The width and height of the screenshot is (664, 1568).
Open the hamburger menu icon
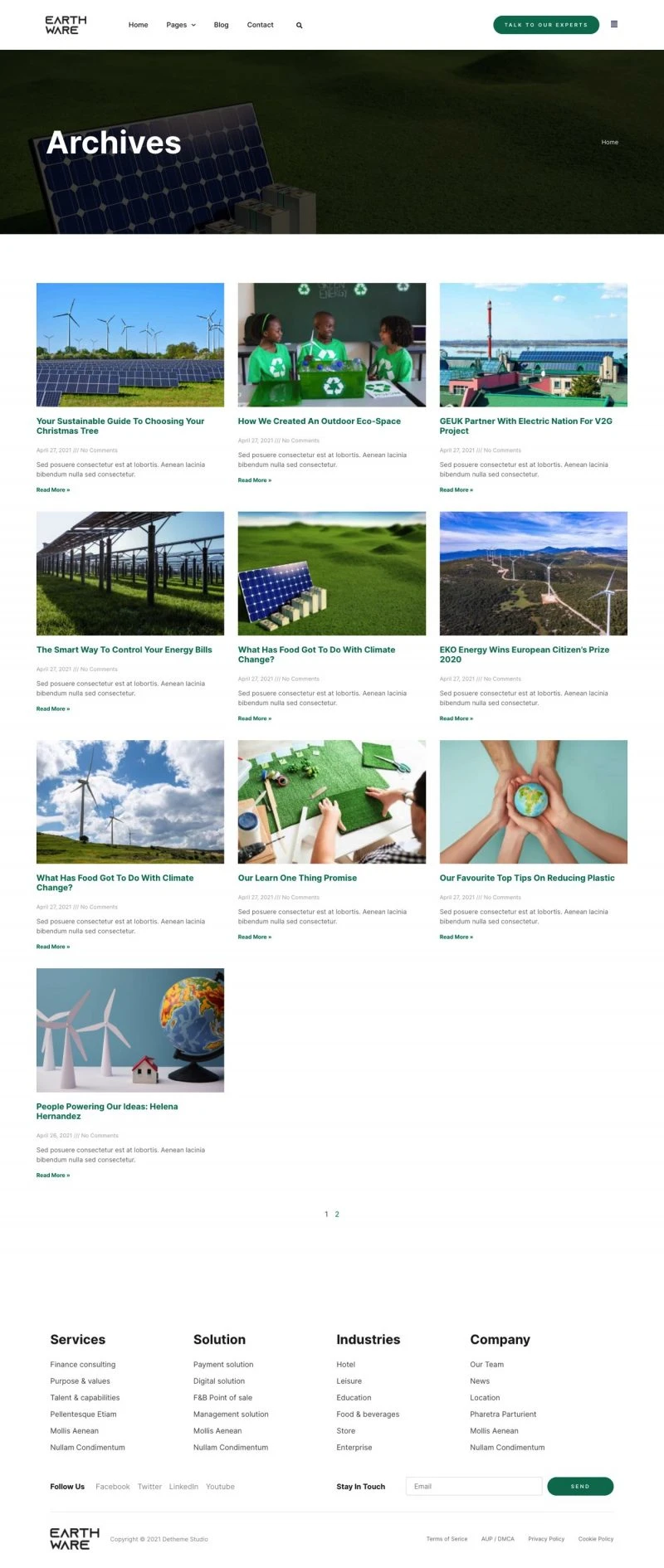613,24
